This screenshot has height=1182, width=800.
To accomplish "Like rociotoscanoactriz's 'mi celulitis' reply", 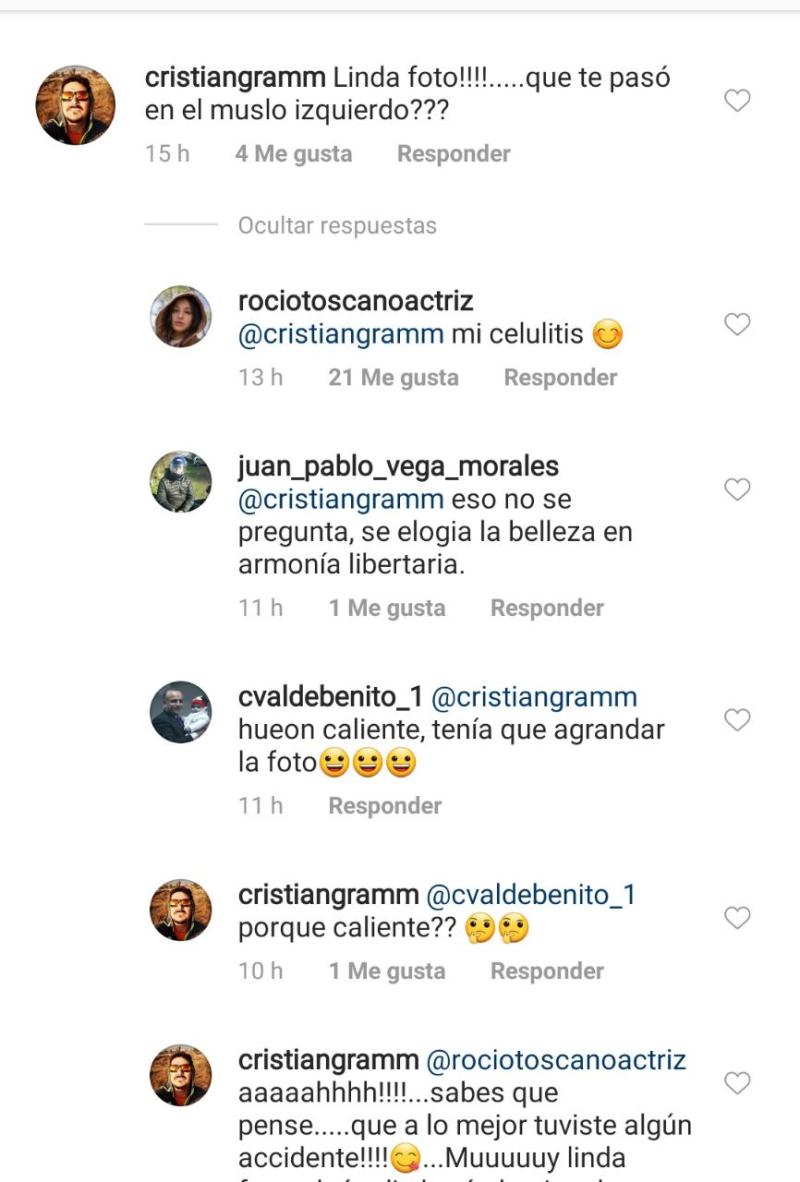I will point(737,324).
